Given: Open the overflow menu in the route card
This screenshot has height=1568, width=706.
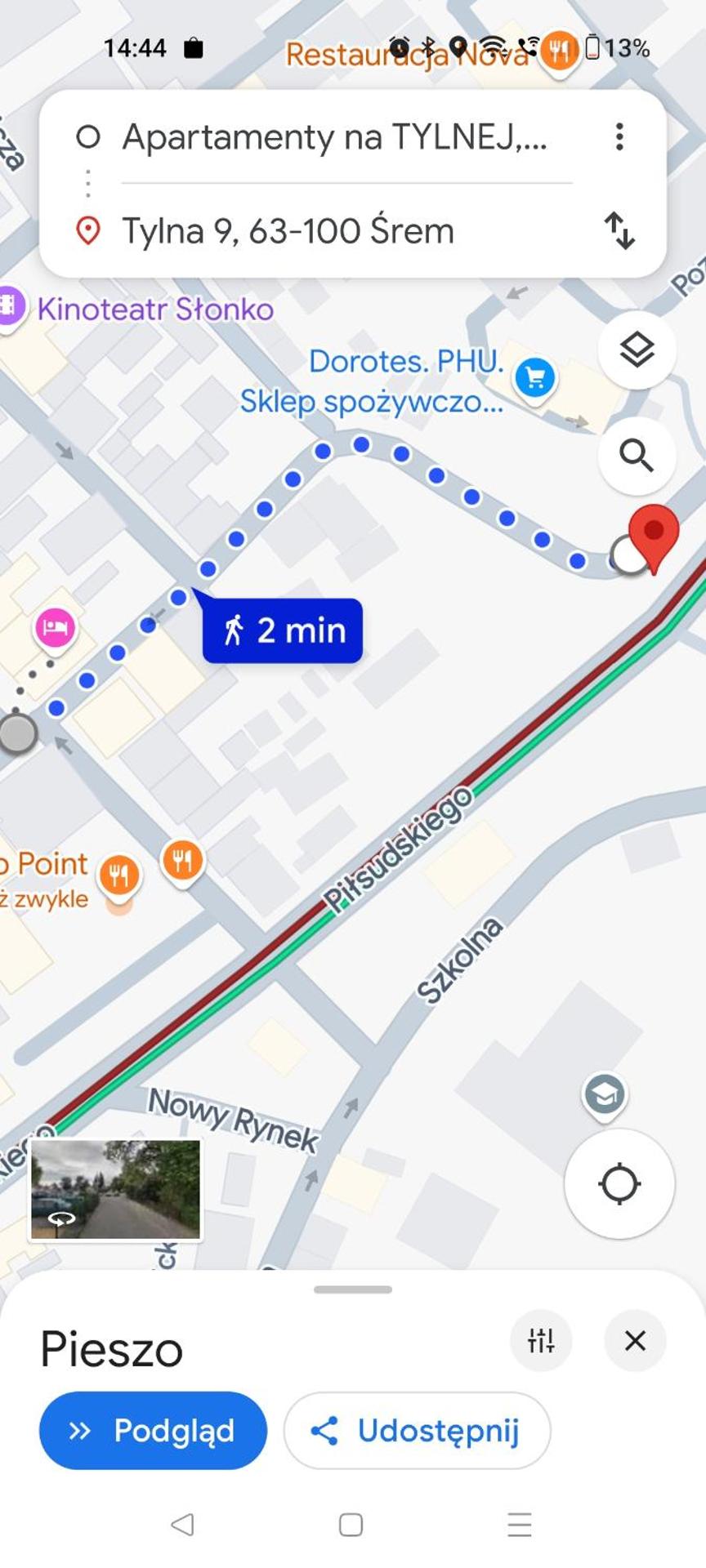Looking at the screenshot, I should 619,136.
